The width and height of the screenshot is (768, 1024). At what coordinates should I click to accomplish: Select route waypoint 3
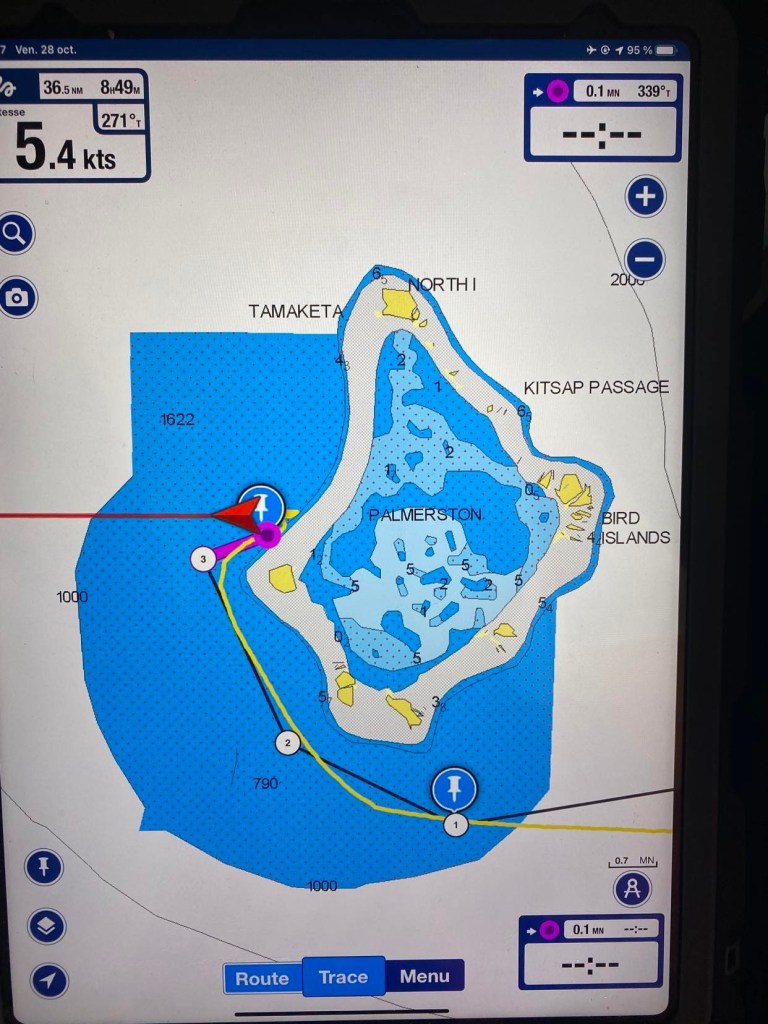[x=203, y=558]
